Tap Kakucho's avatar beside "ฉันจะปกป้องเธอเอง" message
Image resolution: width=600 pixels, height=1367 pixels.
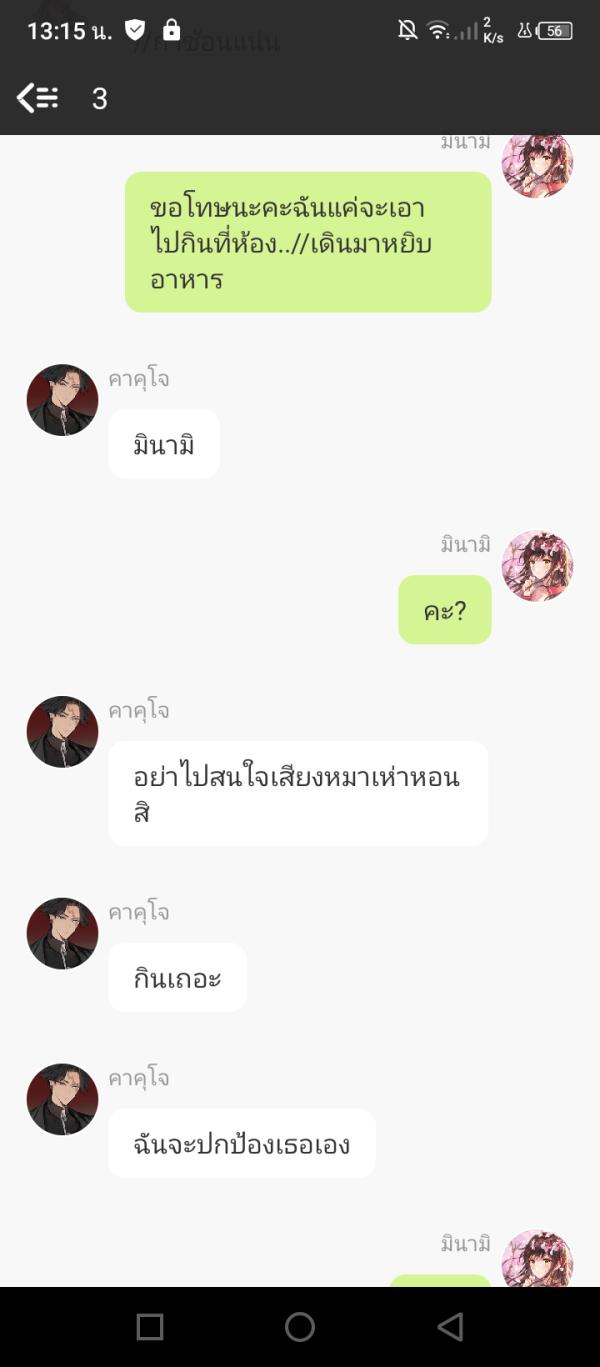(x=62, y=1099)
